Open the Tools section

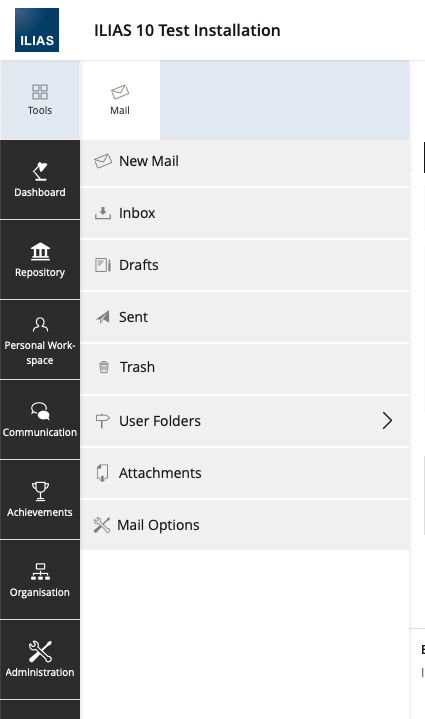point(40,100)
